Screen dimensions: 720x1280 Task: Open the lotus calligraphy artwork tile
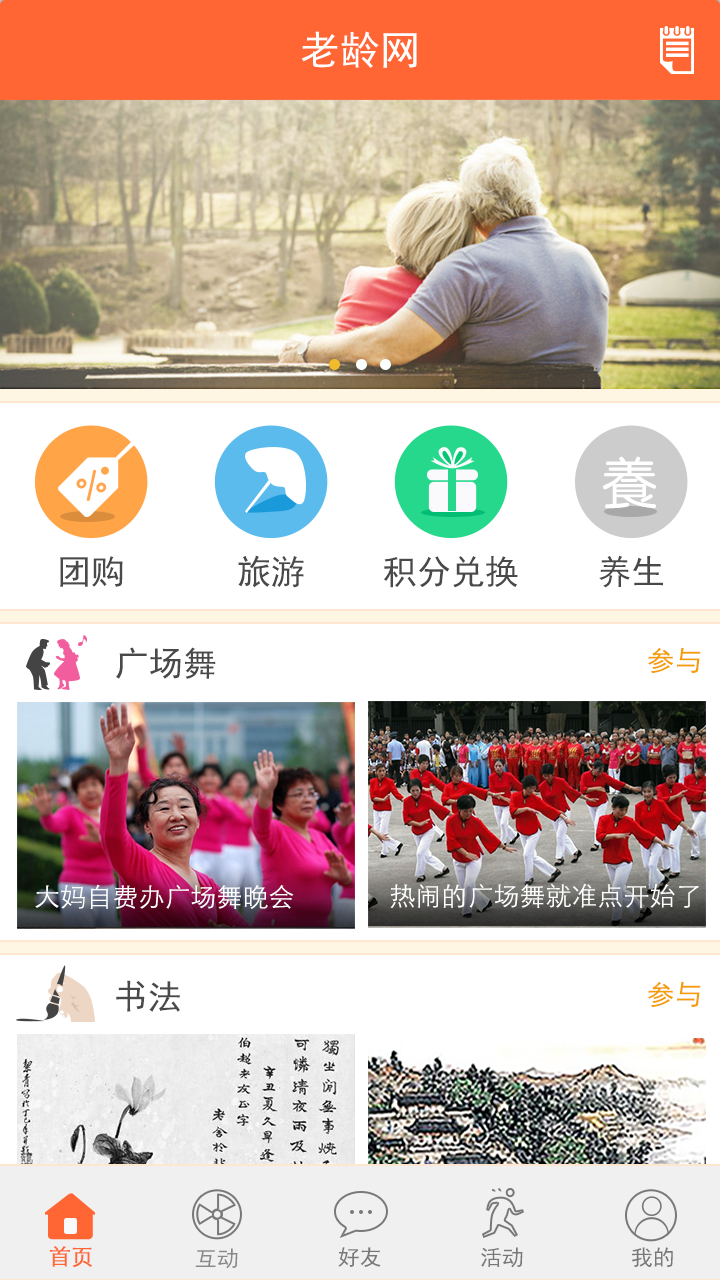186,1098
